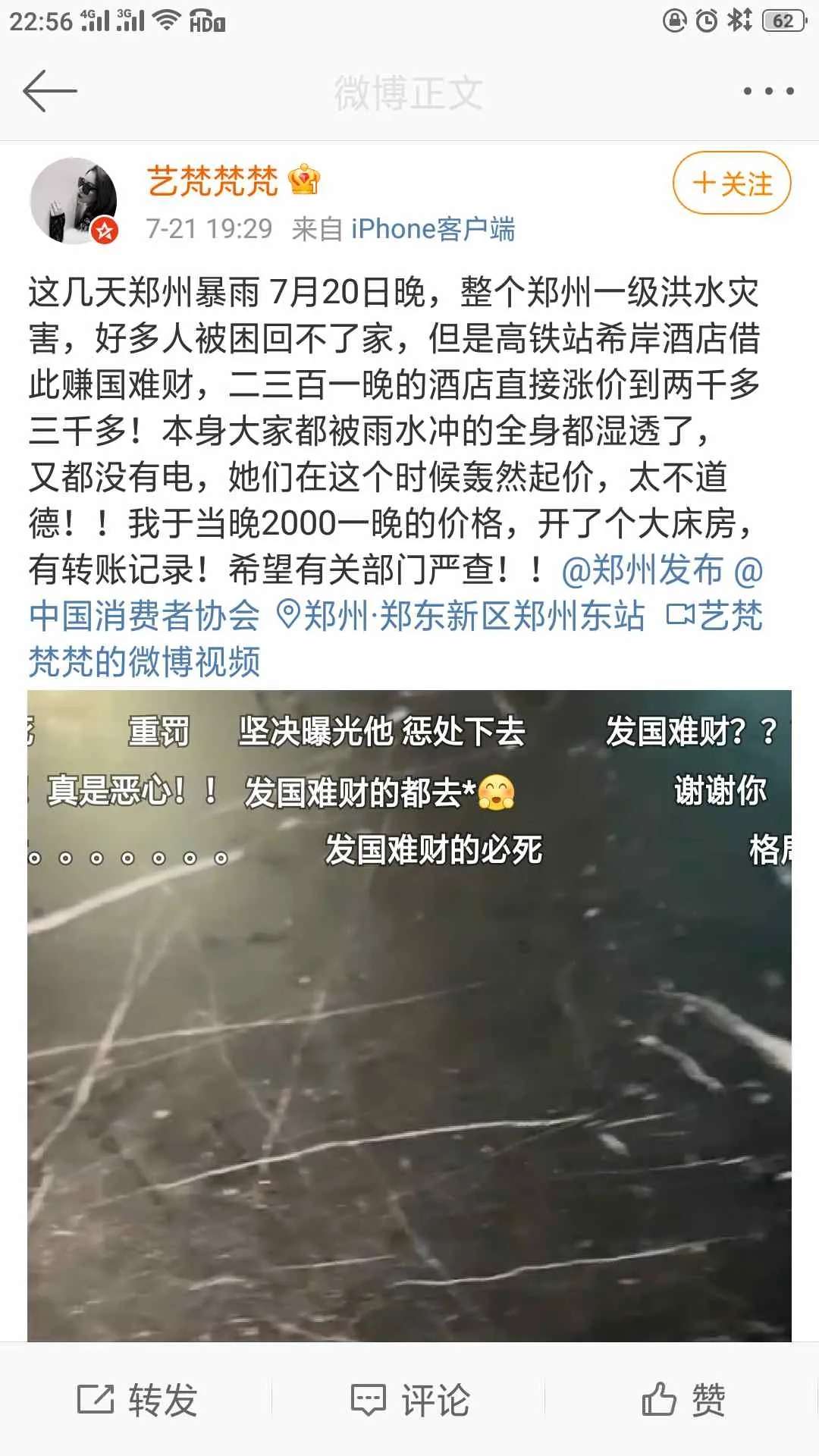Open comments with the 评论 button
819x1456 pixels.
(x=410, y=1399)
